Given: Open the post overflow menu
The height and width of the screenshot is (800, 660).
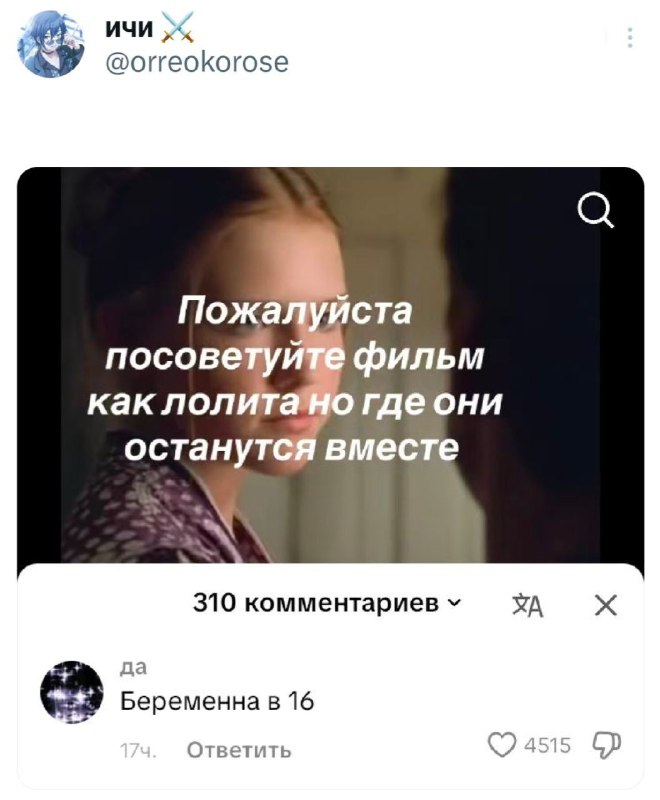Looking at the screenshot, I should (629, 38).
